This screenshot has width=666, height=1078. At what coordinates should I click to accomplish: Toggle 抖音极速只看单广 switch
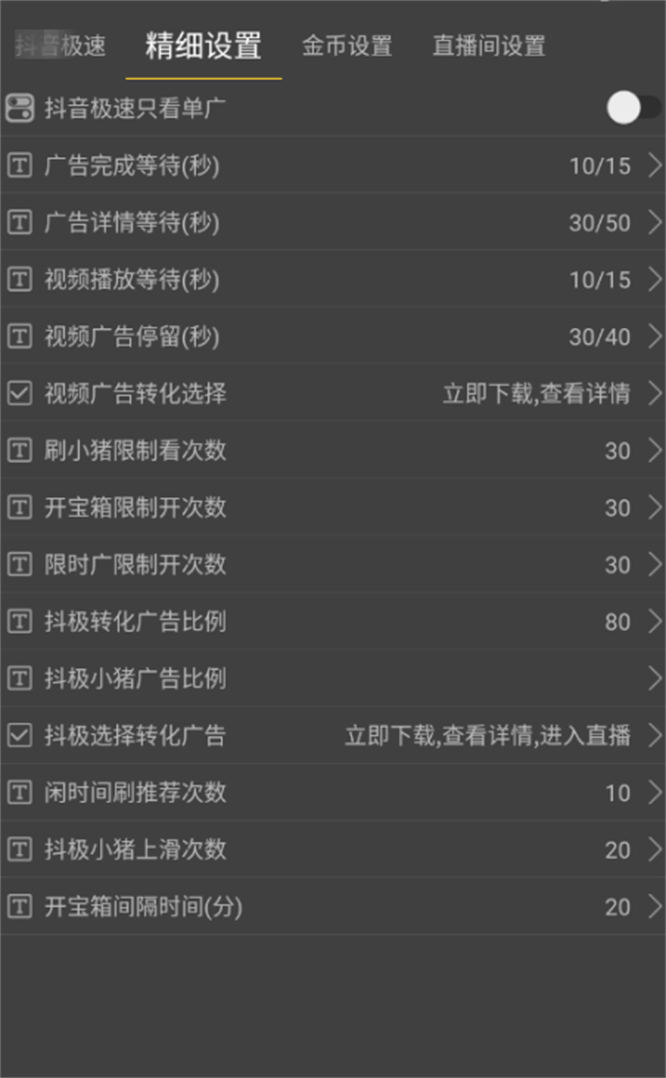(633, 109)
